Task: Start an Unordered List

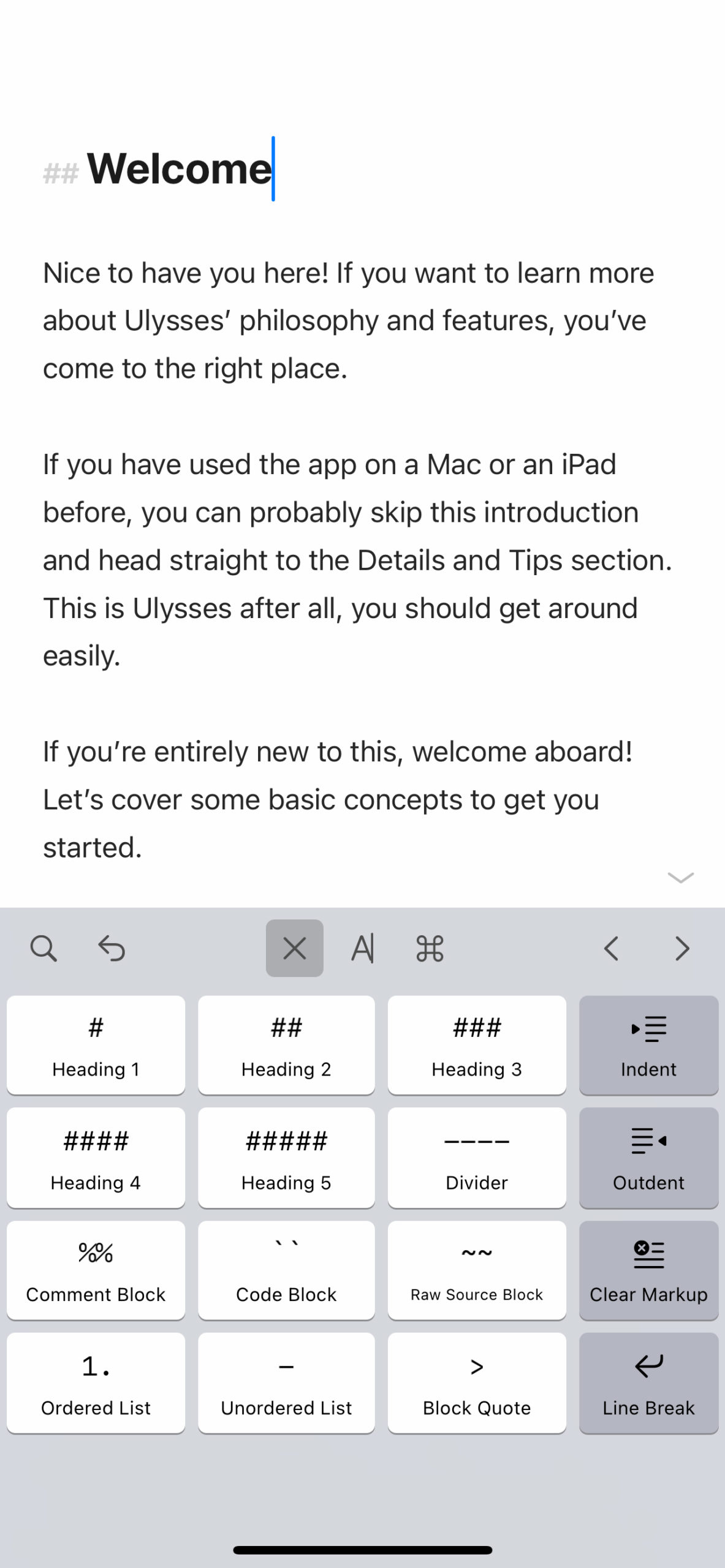Action: (x=286, y=1383)
